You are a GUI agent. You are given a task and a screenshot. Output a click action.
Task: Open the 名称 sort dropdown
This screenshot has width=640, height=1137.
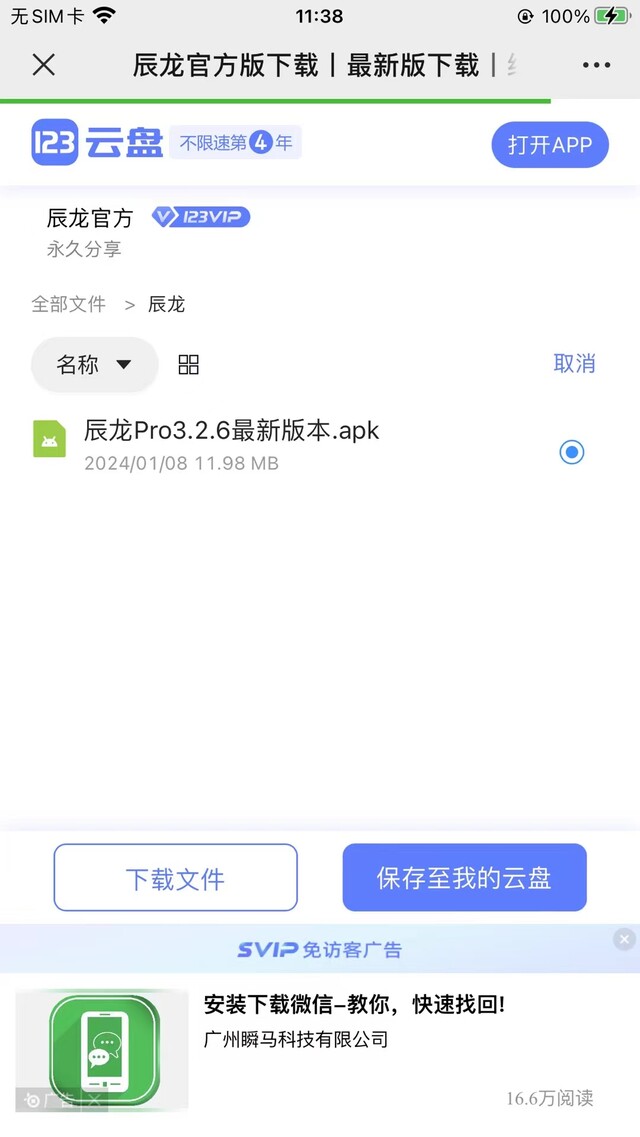94,364
